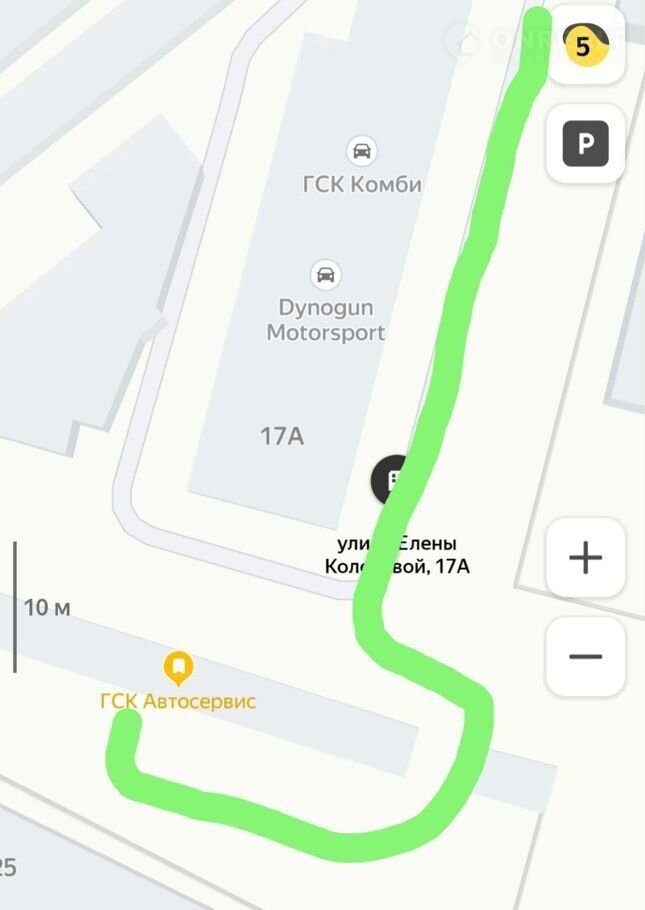The width and height of the screenshot is (645, 910).
Task: Zoom out with the minus button
Action: [x=586, y=657]
